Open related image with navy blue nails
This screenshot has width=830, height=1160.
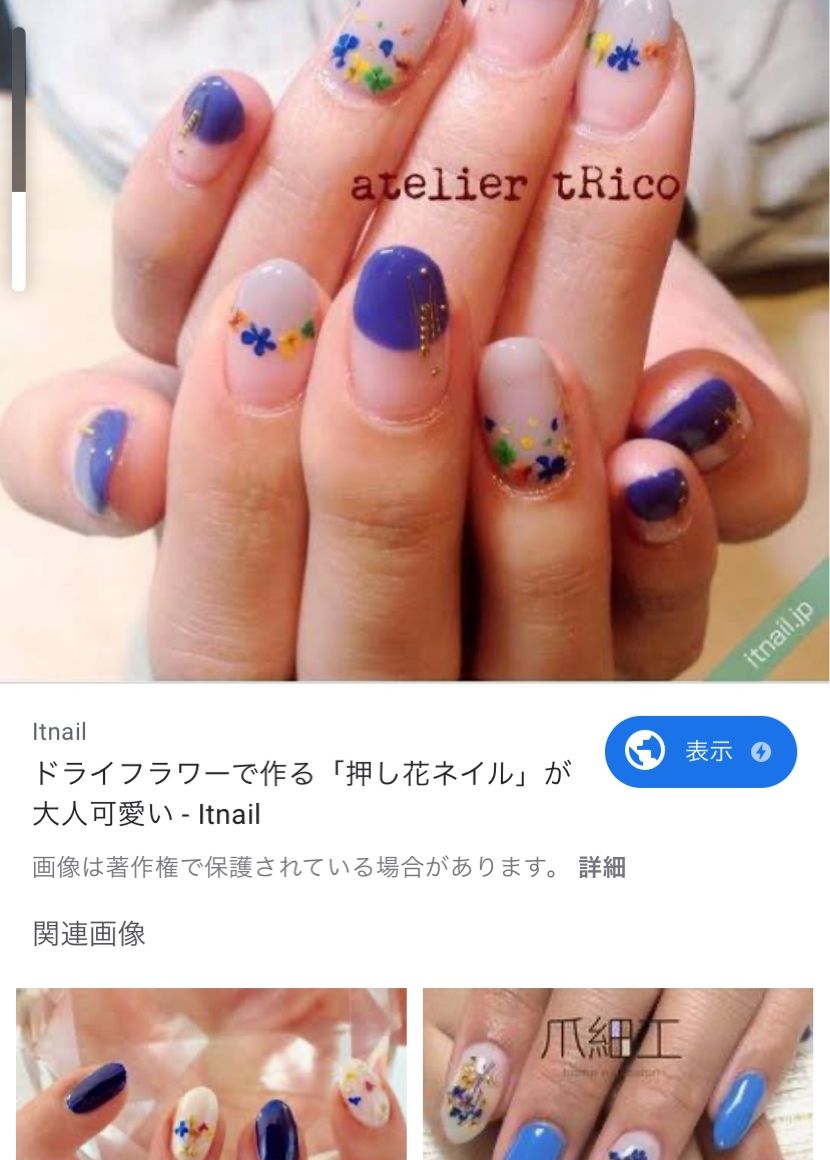211,1074
